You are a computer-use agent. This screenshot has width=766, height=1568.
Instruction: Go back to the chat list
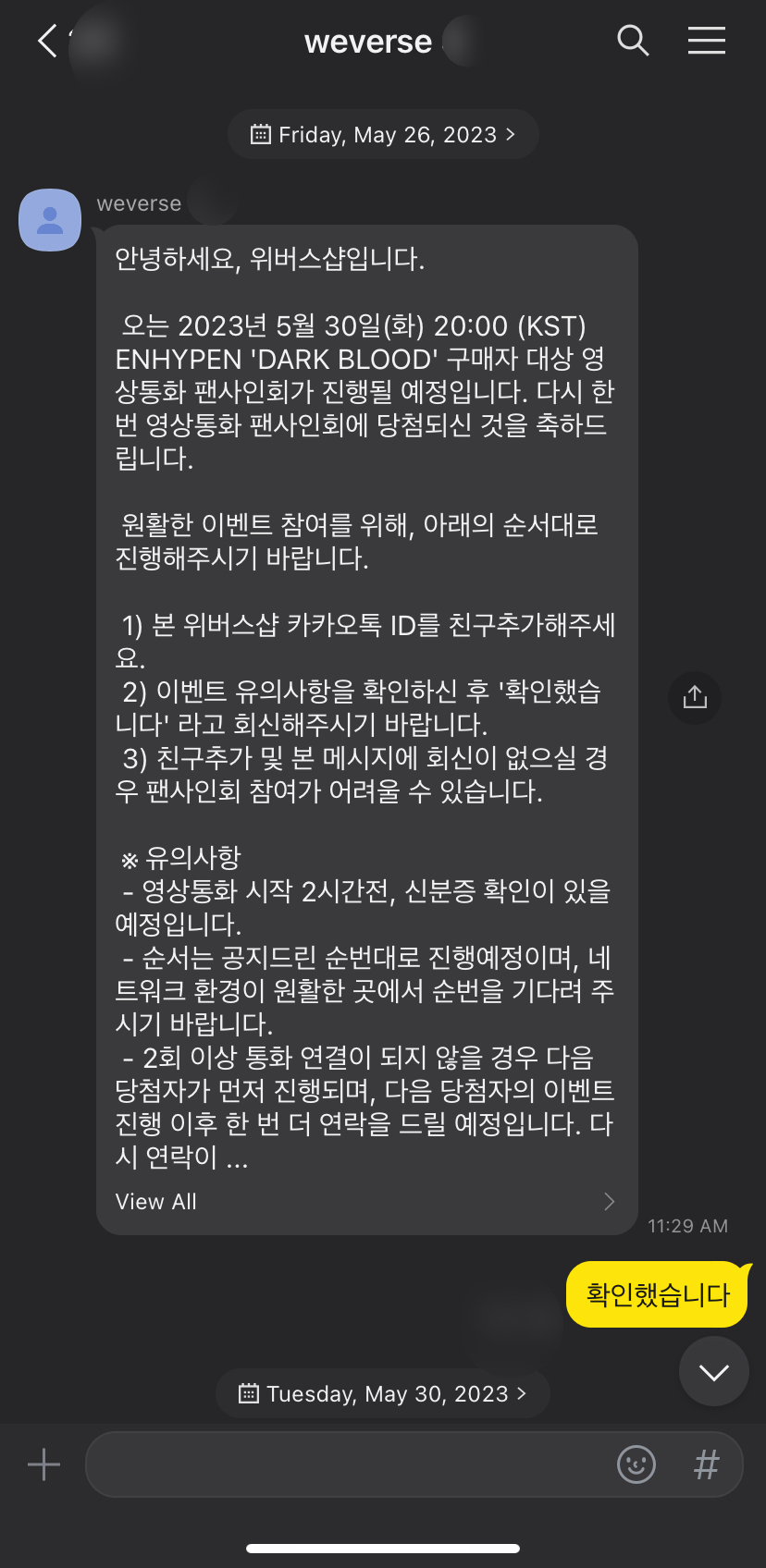pyautogui.click(x=47, y=41)
